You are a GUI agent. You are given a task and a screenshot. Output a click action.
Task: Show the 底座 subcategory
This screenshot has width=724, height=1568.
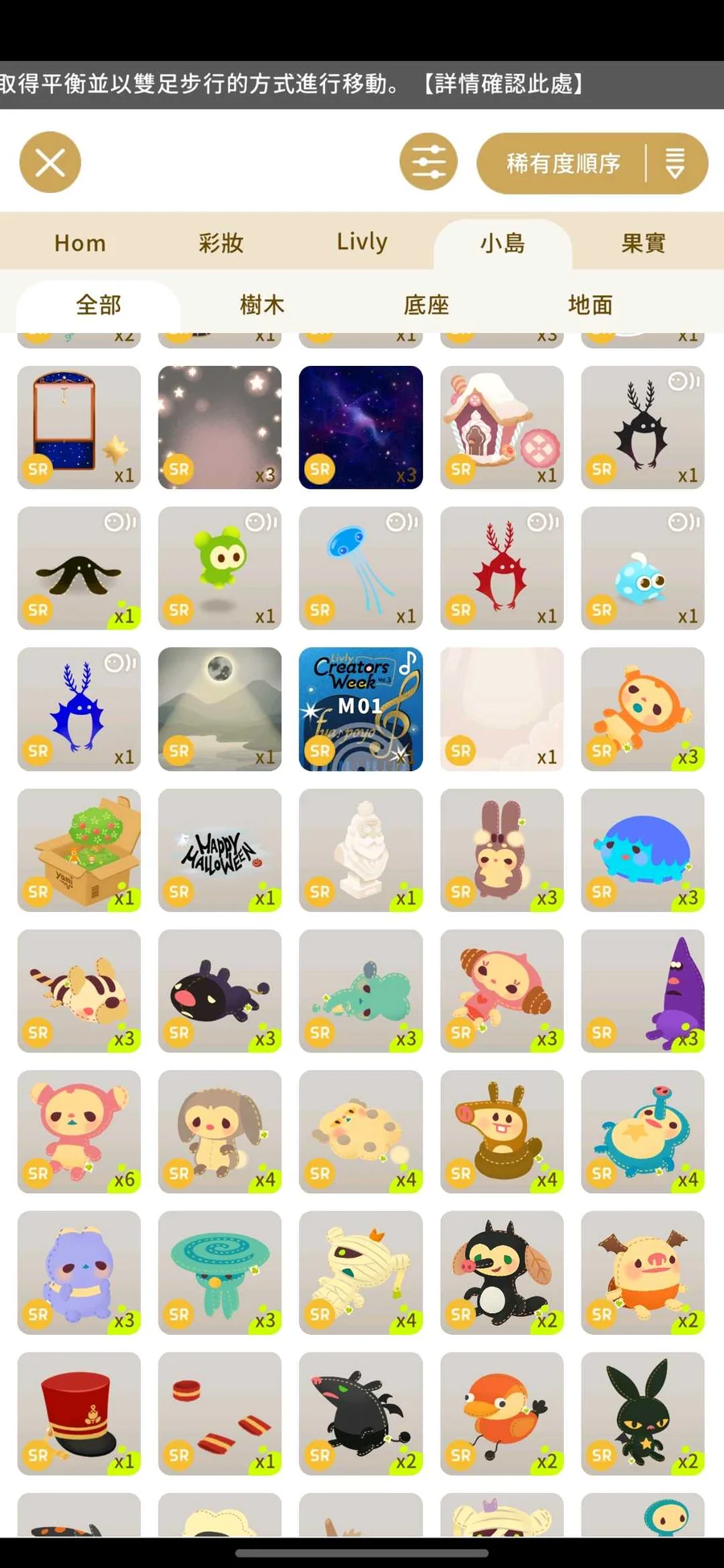tap(426, 305)
